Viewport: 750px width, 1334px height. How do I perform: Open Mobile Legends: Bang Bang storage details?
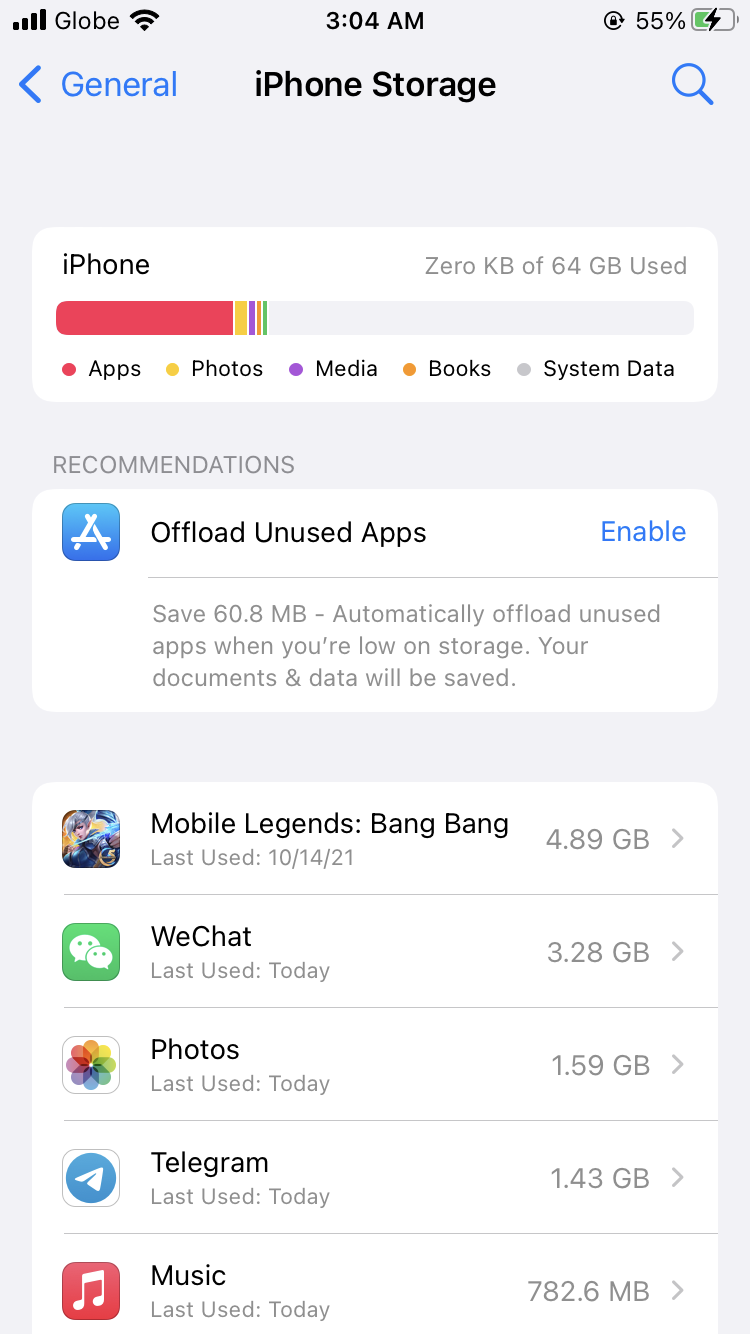375,839
